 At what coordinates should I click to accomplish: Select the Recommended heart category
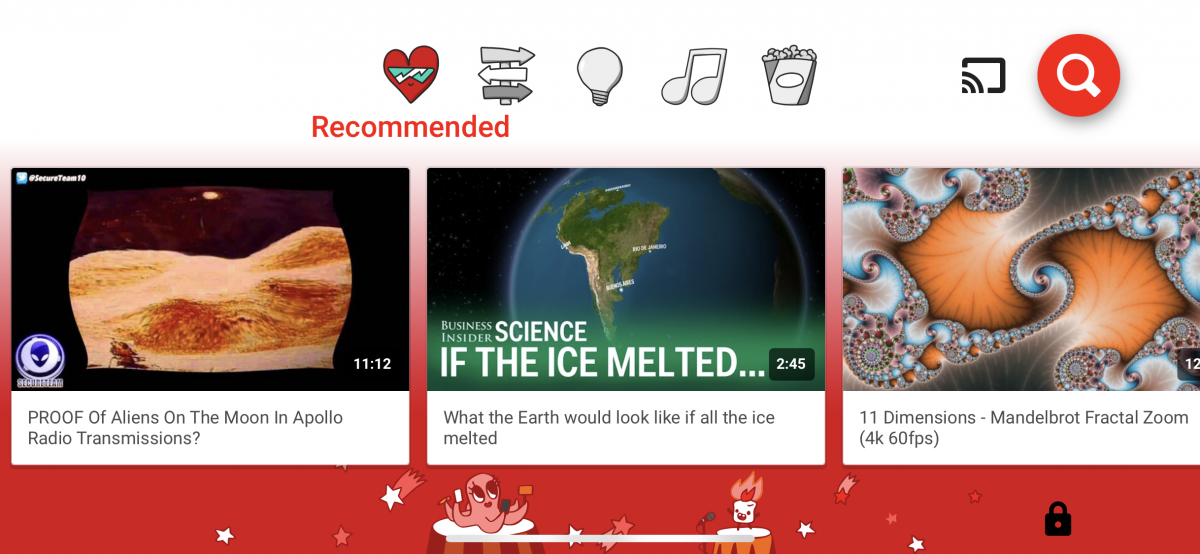point(411,75)
